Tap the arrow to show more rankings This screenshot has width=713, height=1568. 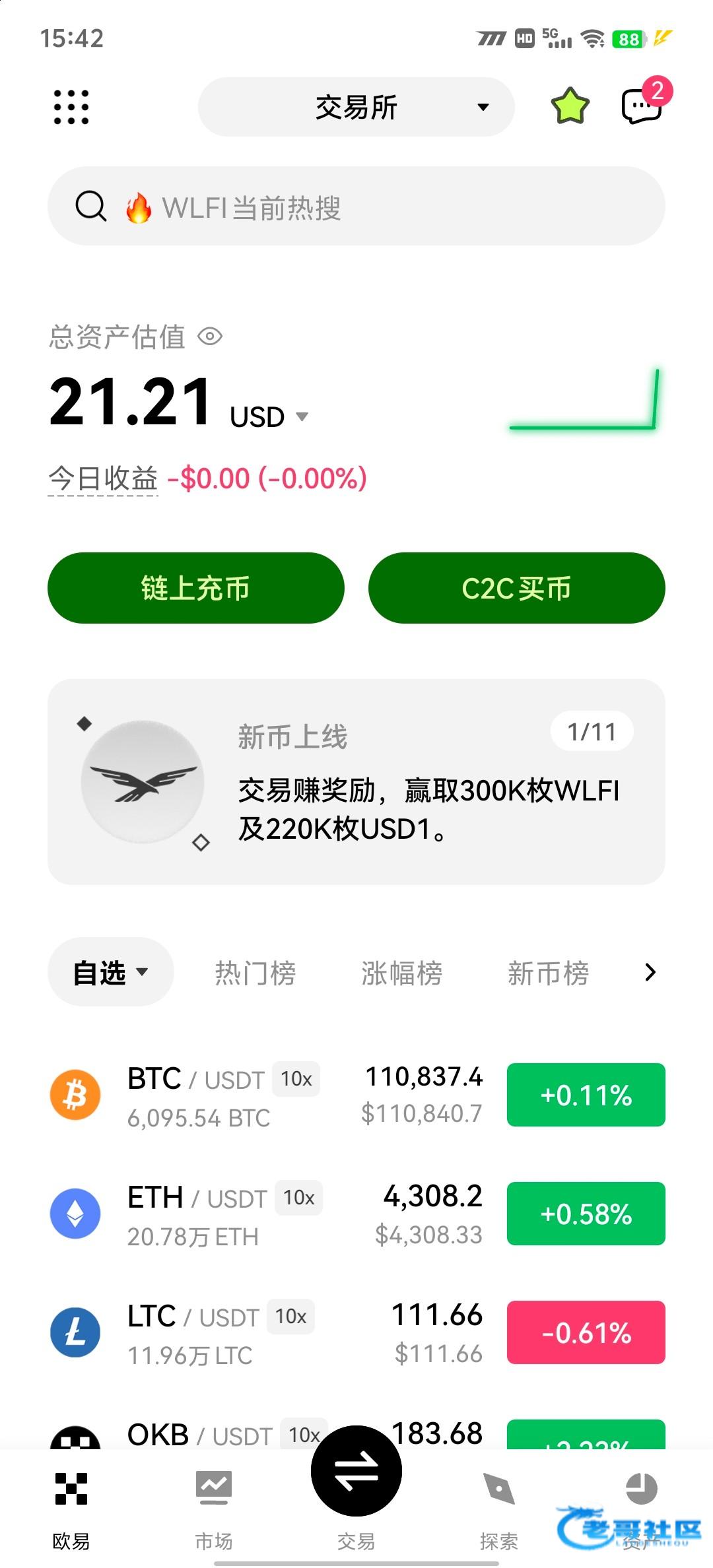click(650, 972)
